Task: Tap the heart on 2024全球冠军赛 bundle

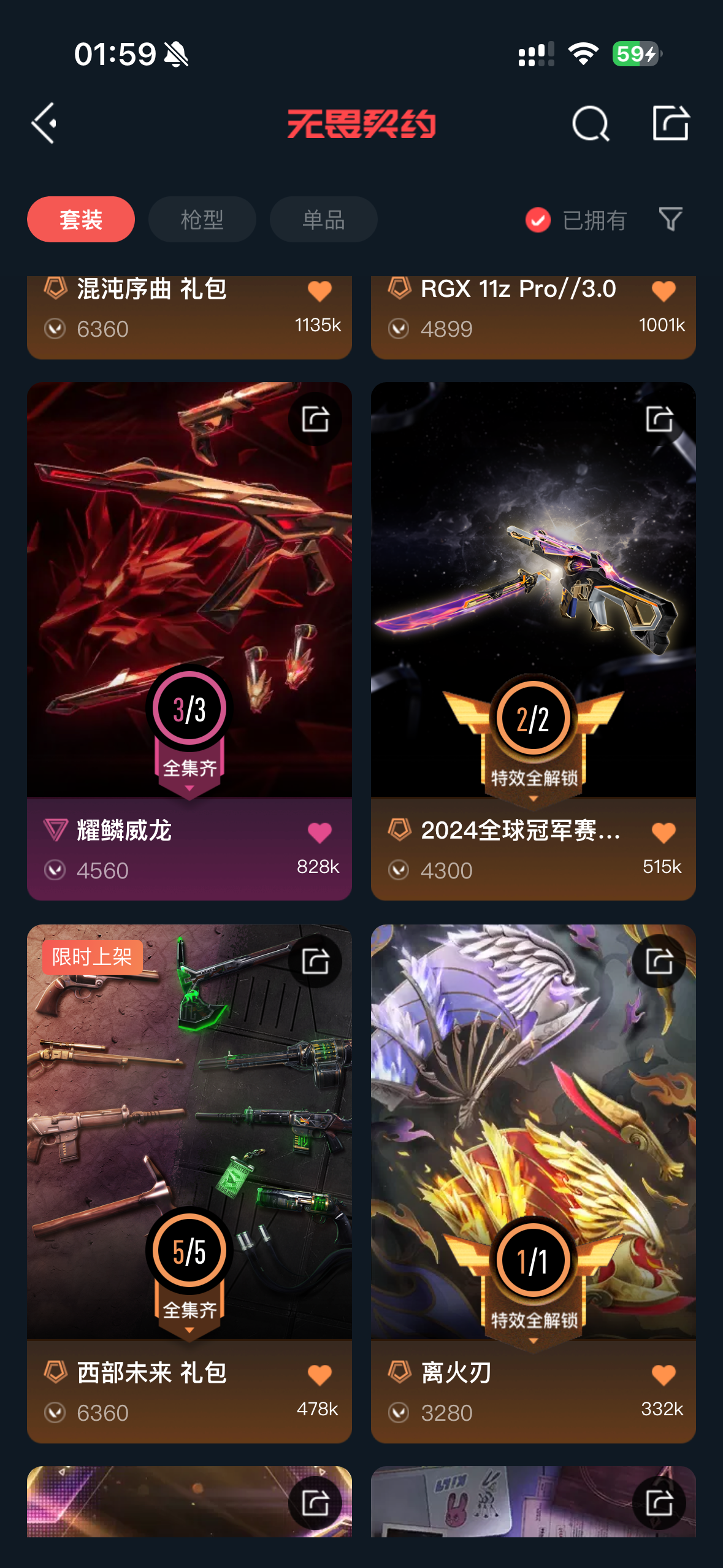Action: [664, 832]
